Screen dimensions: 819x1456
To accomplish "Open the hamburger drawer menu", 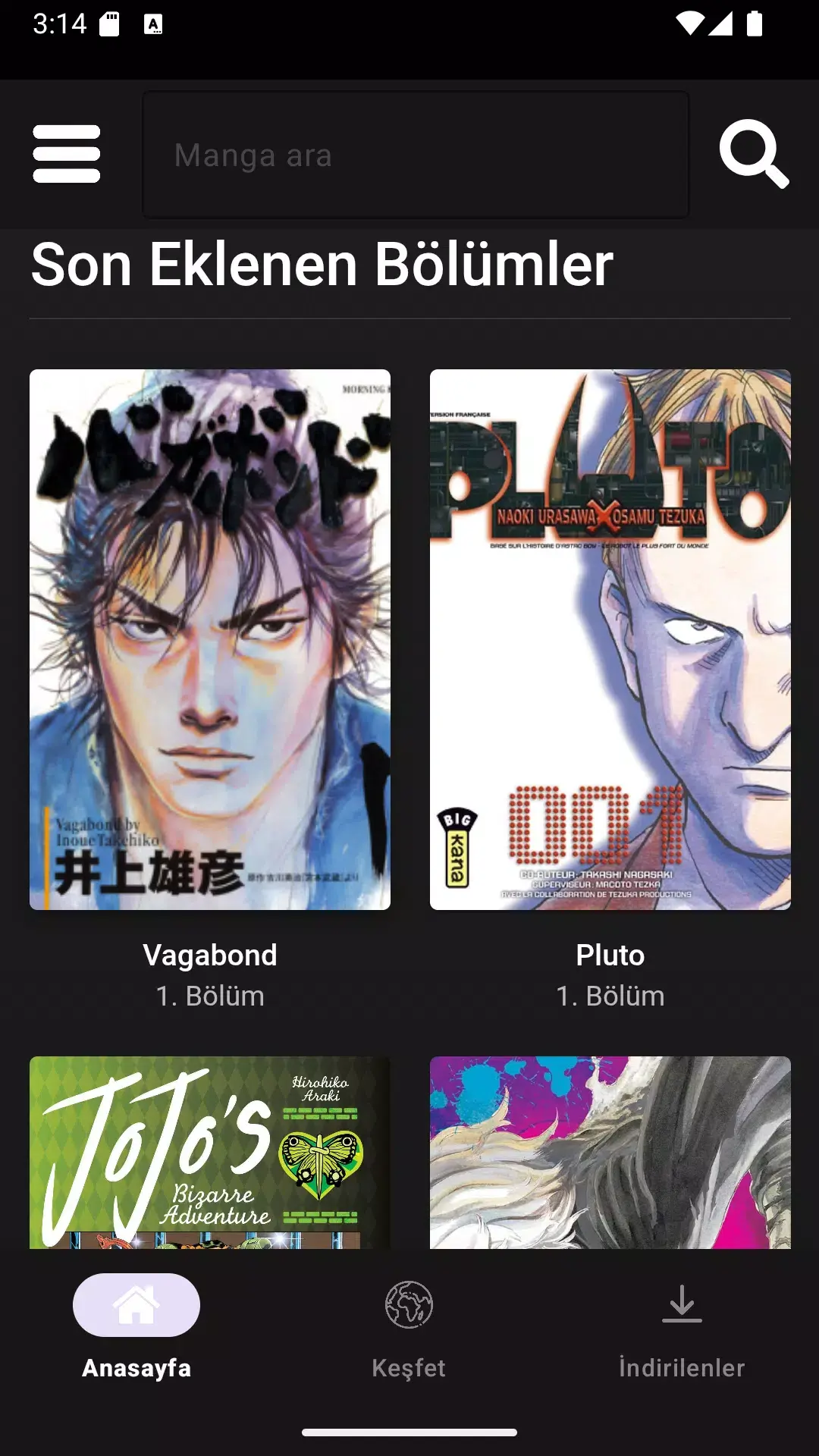I will (67, 154).
